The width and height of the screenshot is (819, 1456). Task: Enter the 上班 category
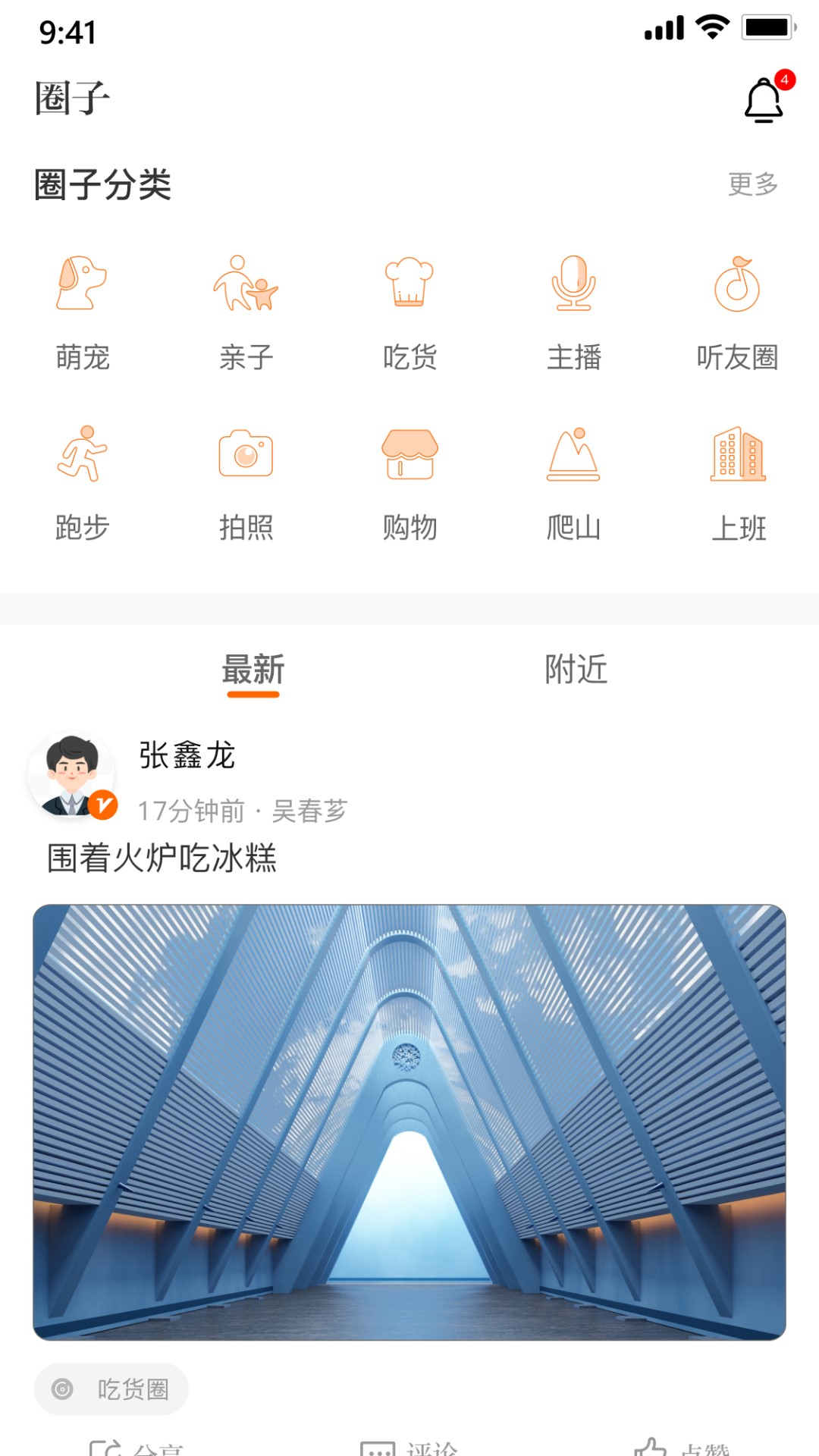738,483
